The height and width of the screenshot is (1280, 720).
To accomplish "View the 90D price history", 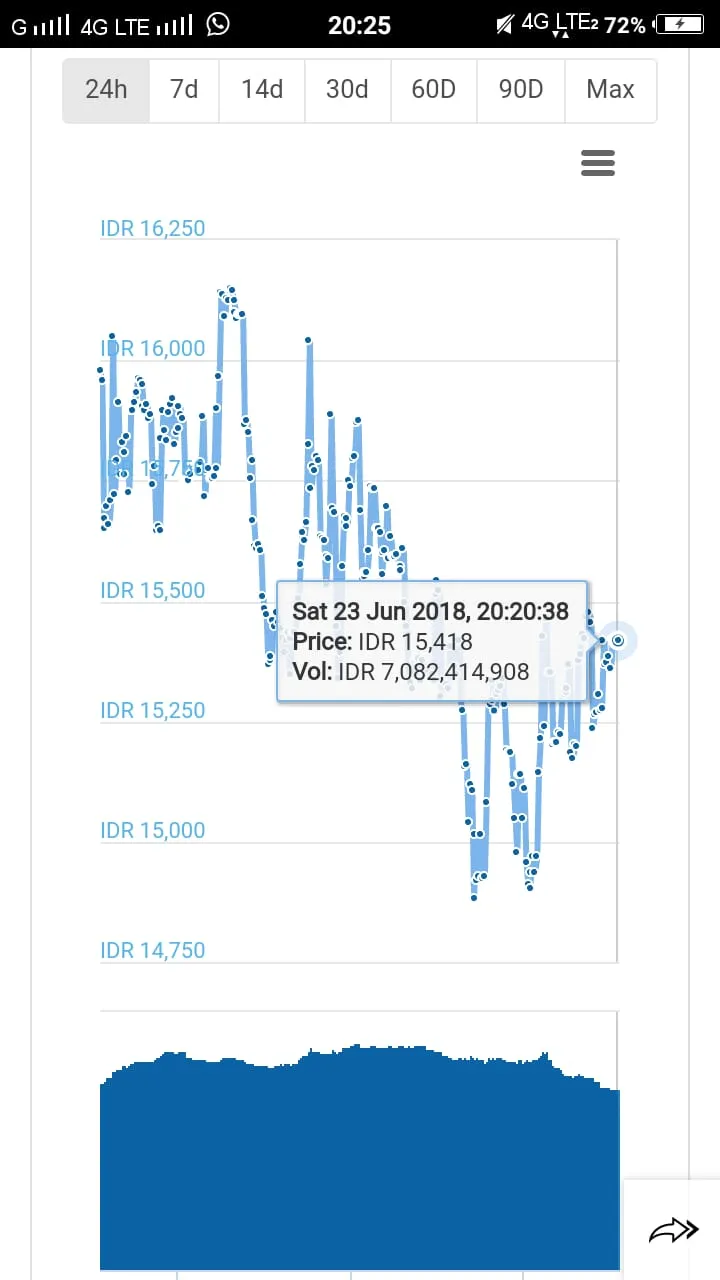I will pos(521,90).
